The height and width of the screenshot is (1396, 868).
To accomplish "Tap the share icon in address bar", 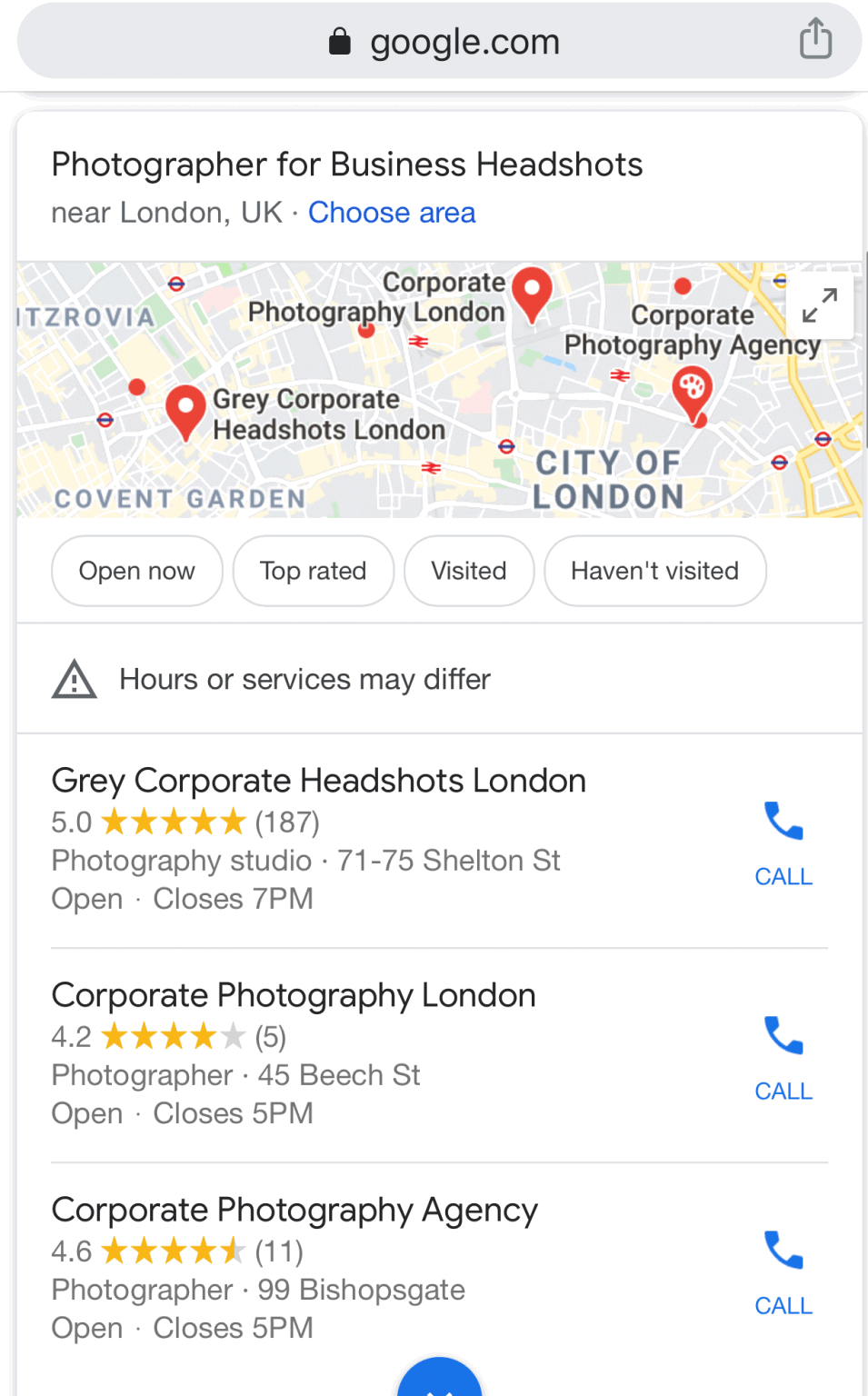I will (x=815, y=39).
